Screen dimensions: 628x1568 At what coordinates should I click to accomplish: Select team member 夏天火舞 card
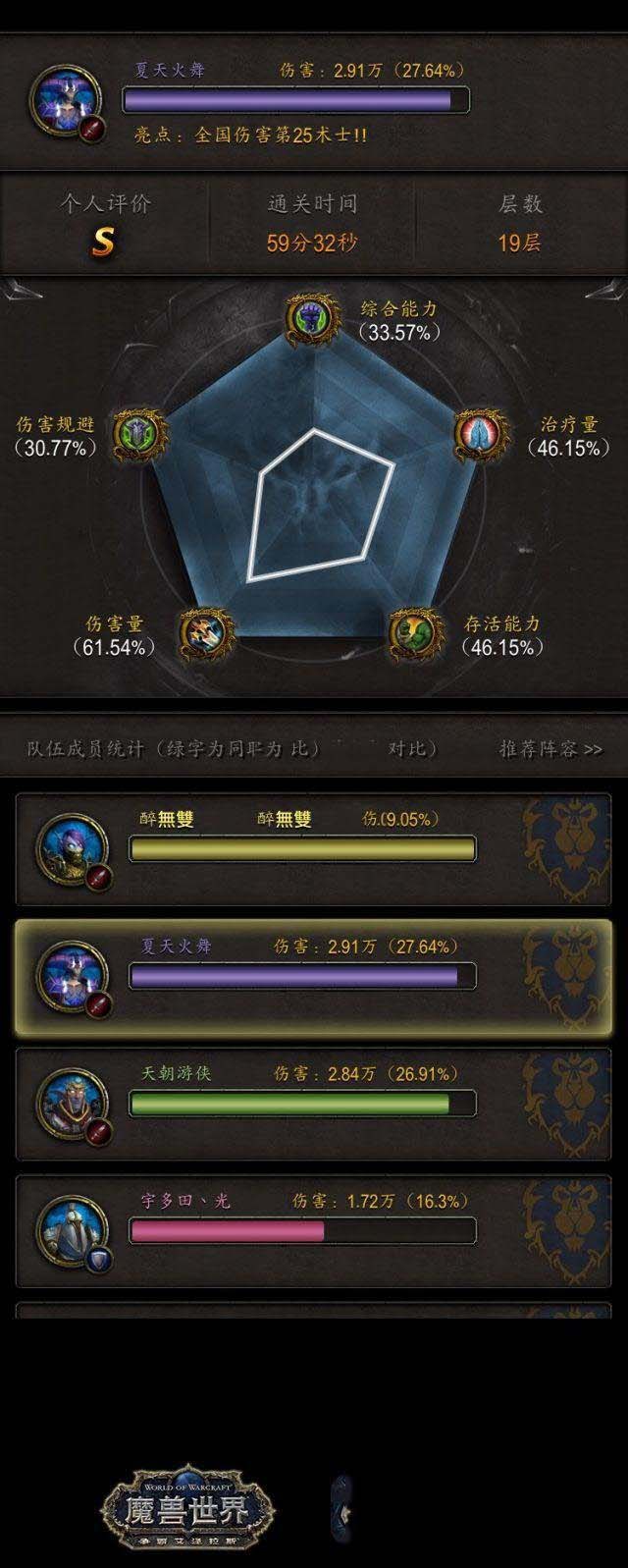tap(312, 977)
